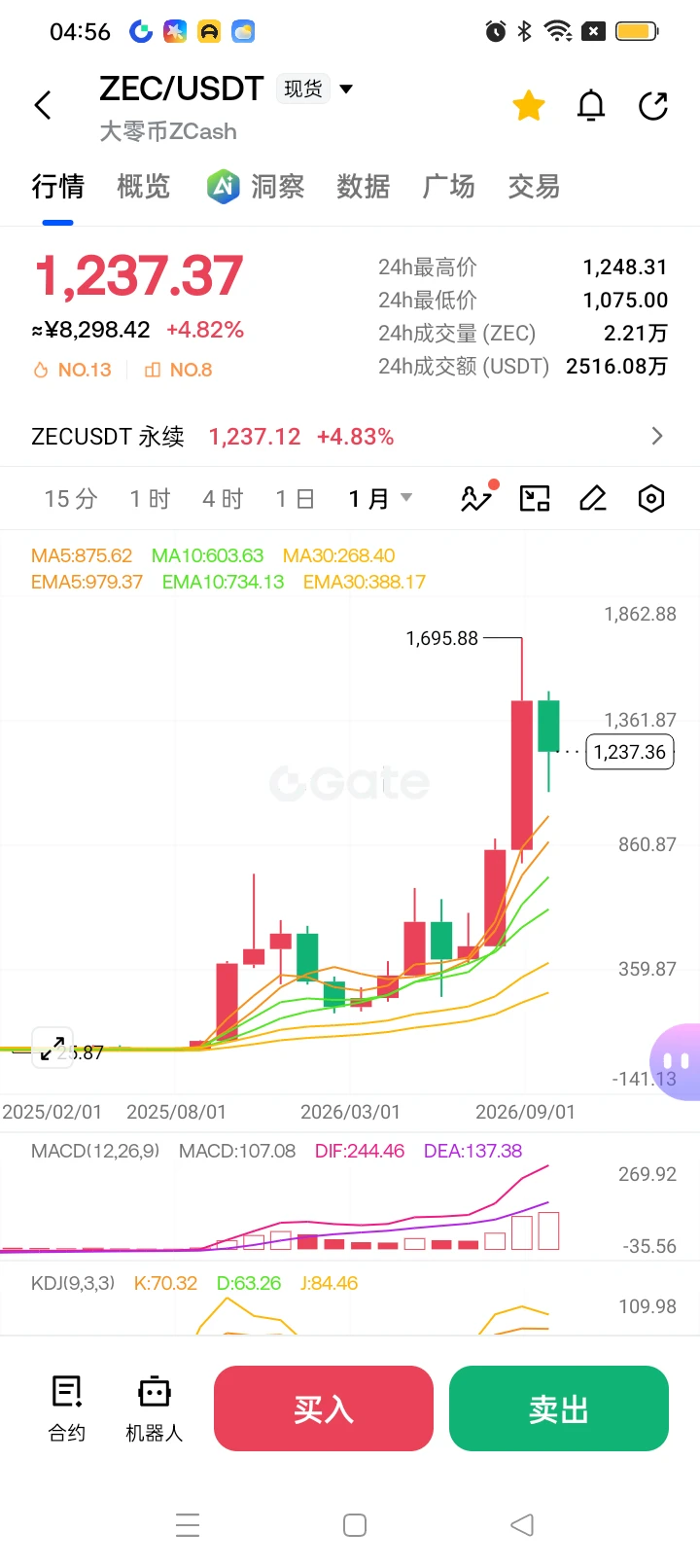
Task: Select the 15分 chart interval
Action: click(71, 499)
